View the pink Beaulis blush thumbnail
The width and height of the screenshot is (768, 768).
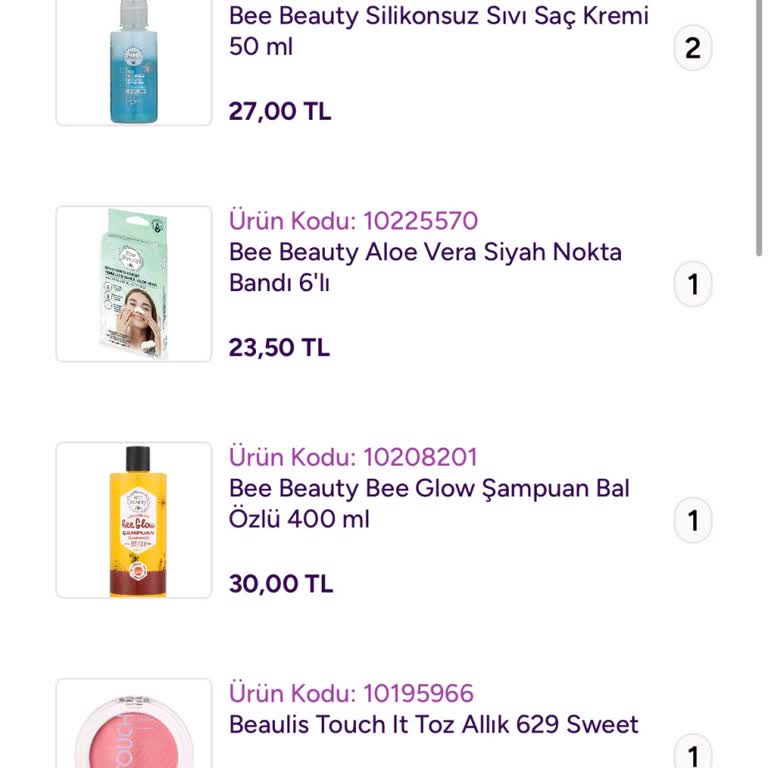[134, 730]
